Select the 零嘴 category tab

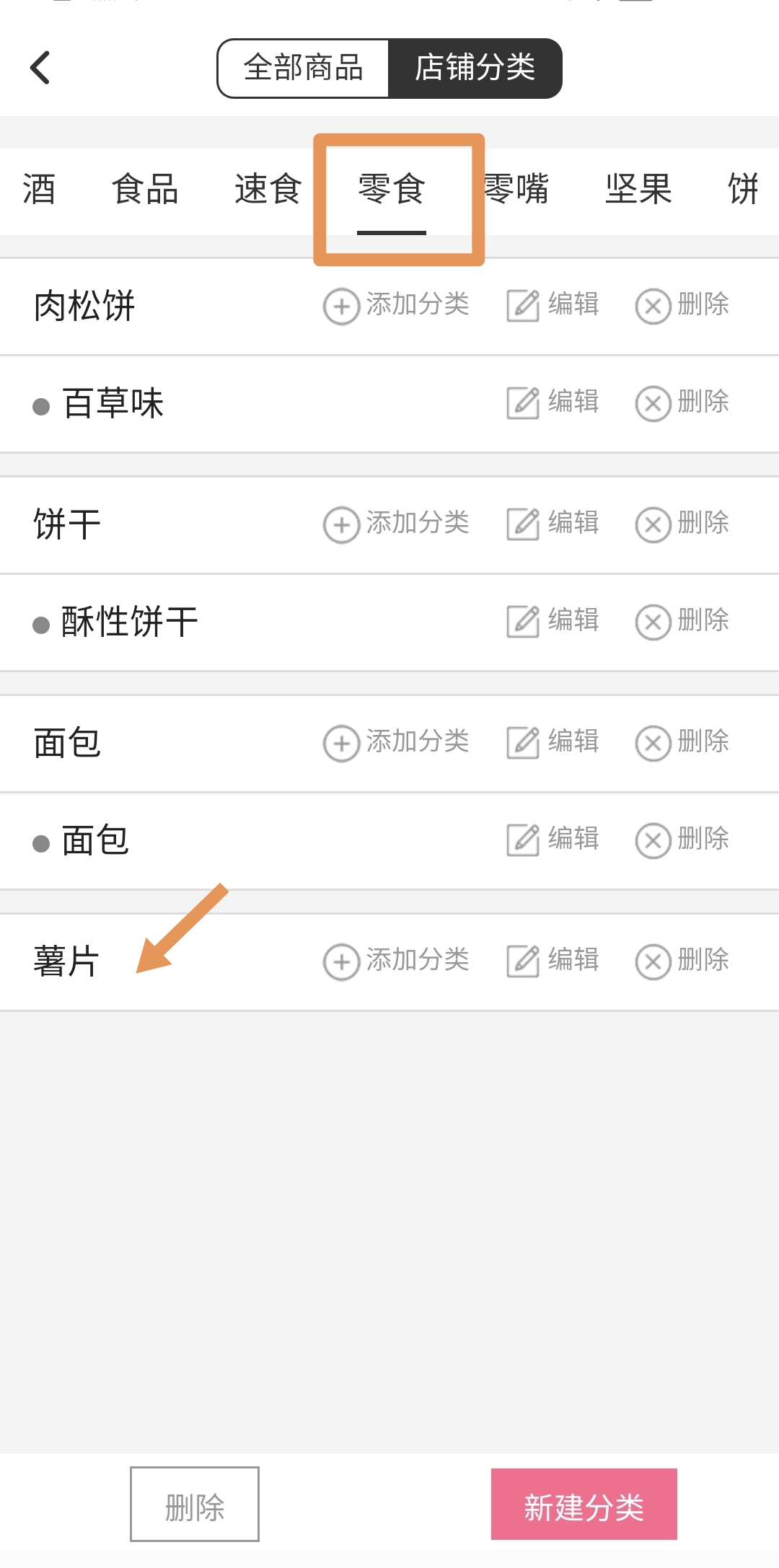click(x=516, y=190)
